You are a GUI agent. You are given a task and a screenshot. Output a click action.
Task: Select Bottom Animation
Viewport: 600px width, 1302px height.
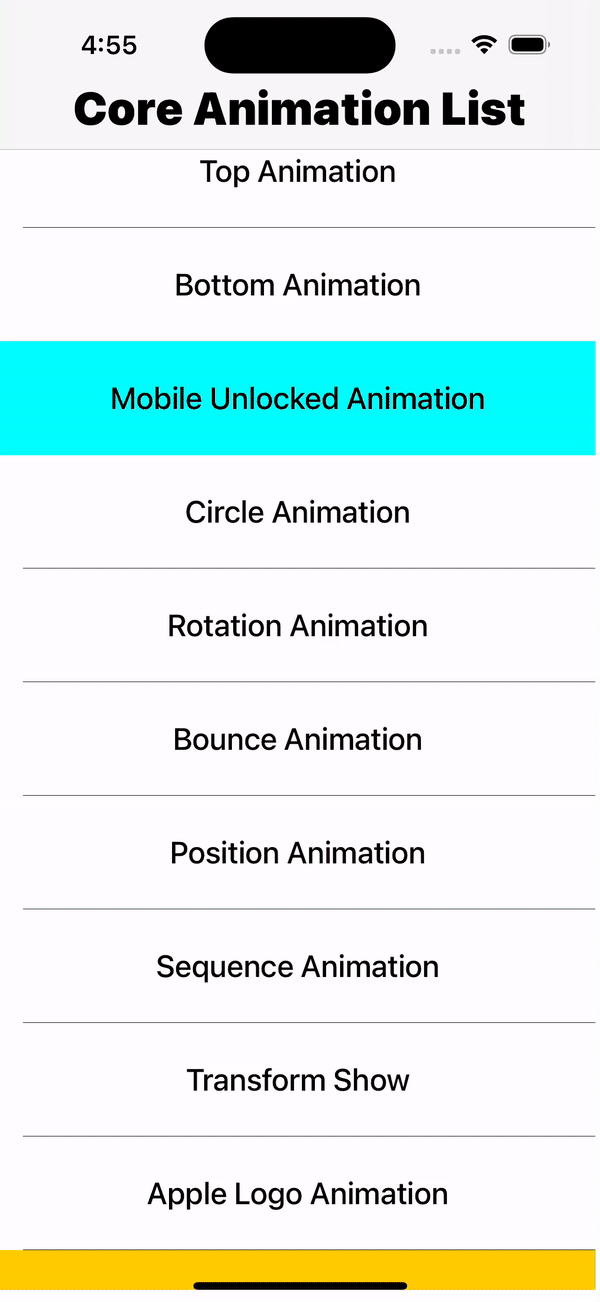point(298,285)
